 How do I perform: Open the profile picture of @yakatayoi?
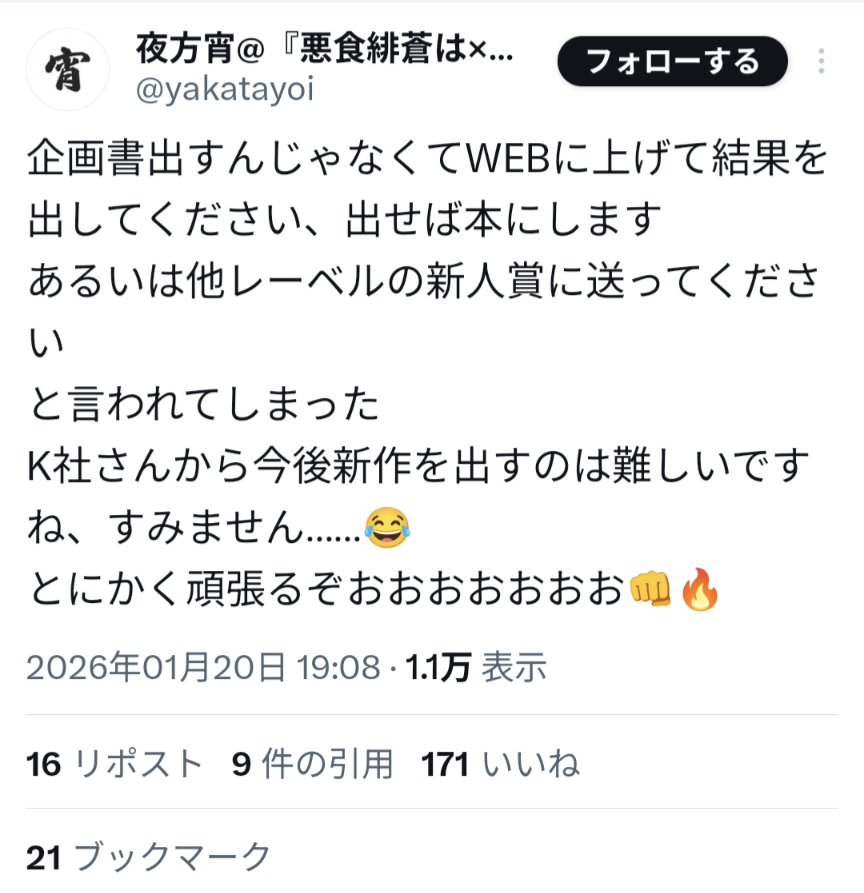[x=66, y=69]
